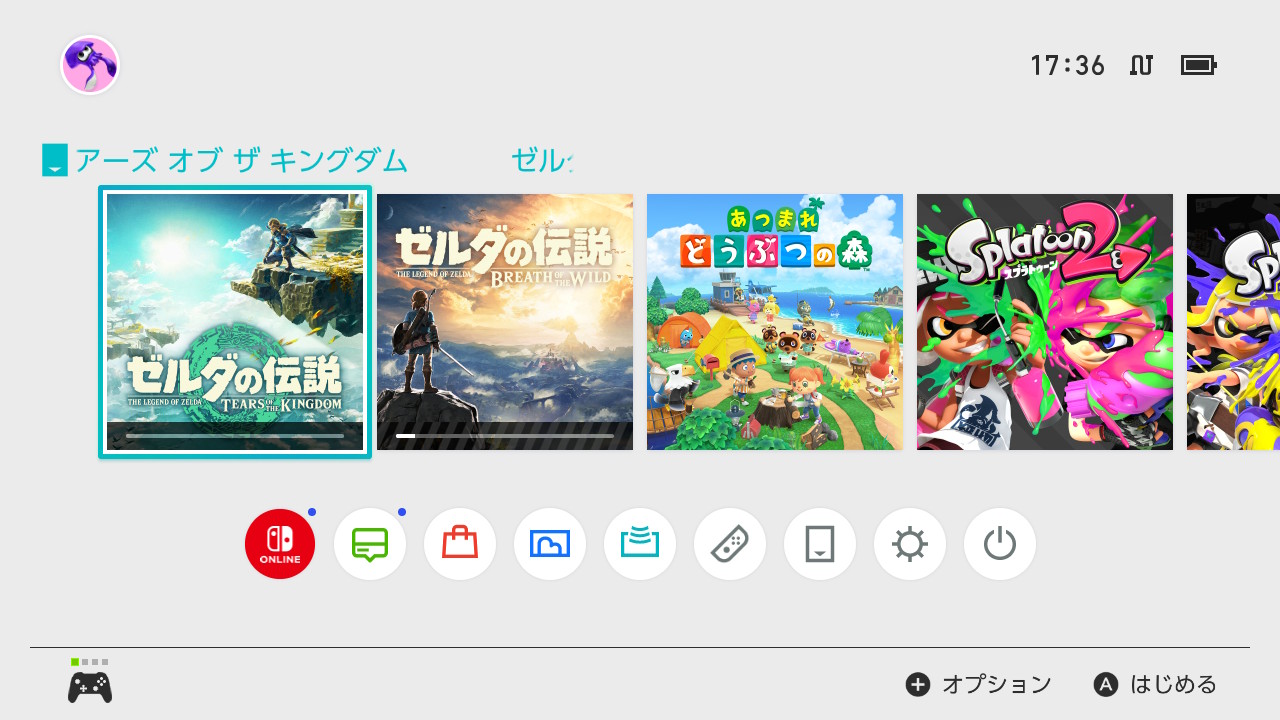The width and height of the screenshot is (1280, 720).
Task: Tap the オプション options button
Action: [x=979, y=684]
